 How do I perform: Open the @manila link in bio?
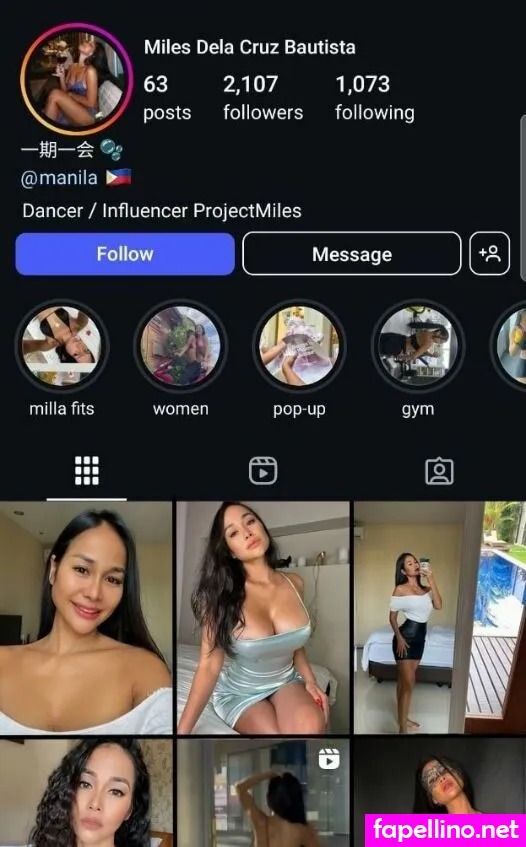[x=59, y=178]
